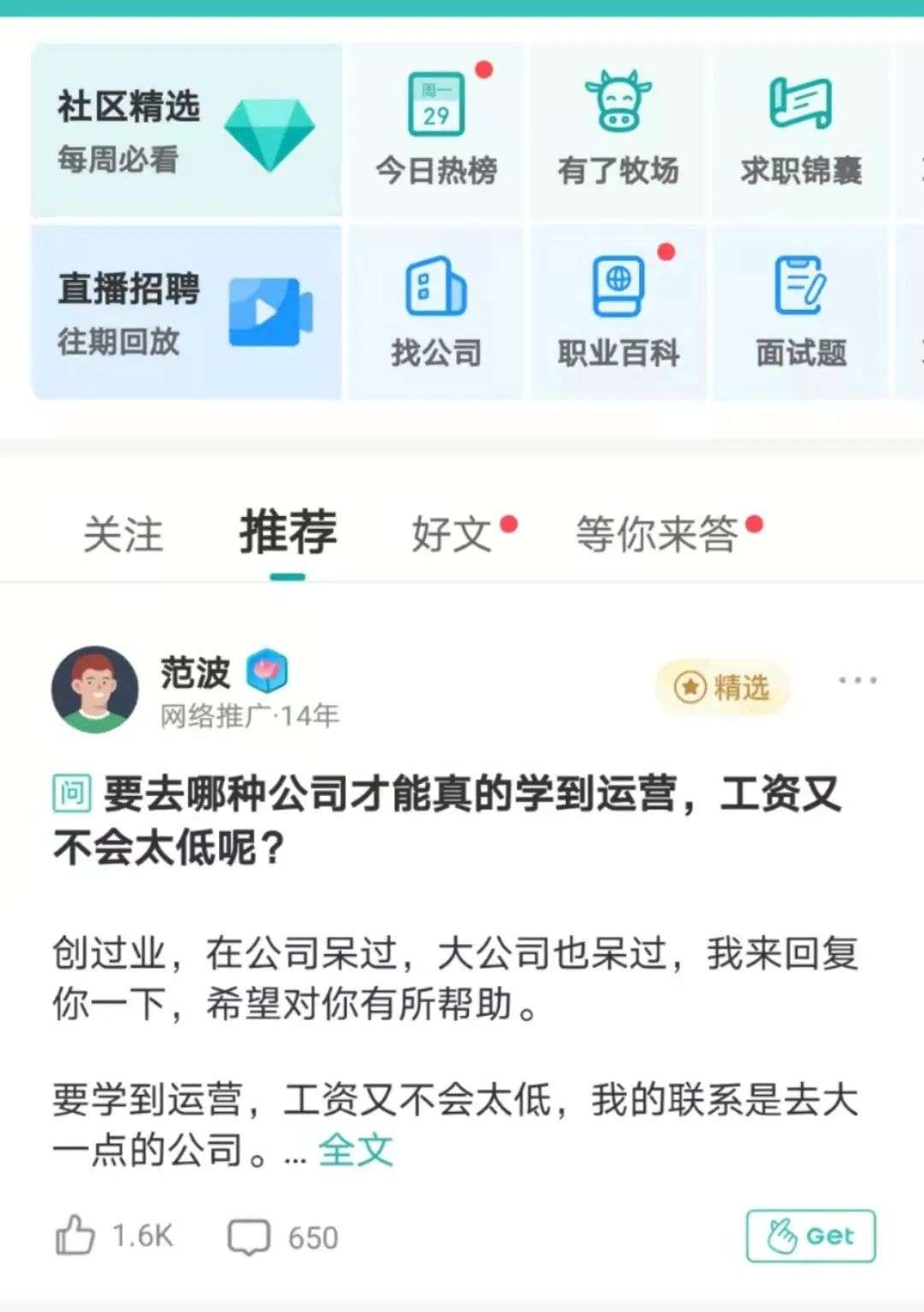Screen dimensions: 924x1312
Task: Tap 找公司 to find companies
Action: (x=436, y=312)
